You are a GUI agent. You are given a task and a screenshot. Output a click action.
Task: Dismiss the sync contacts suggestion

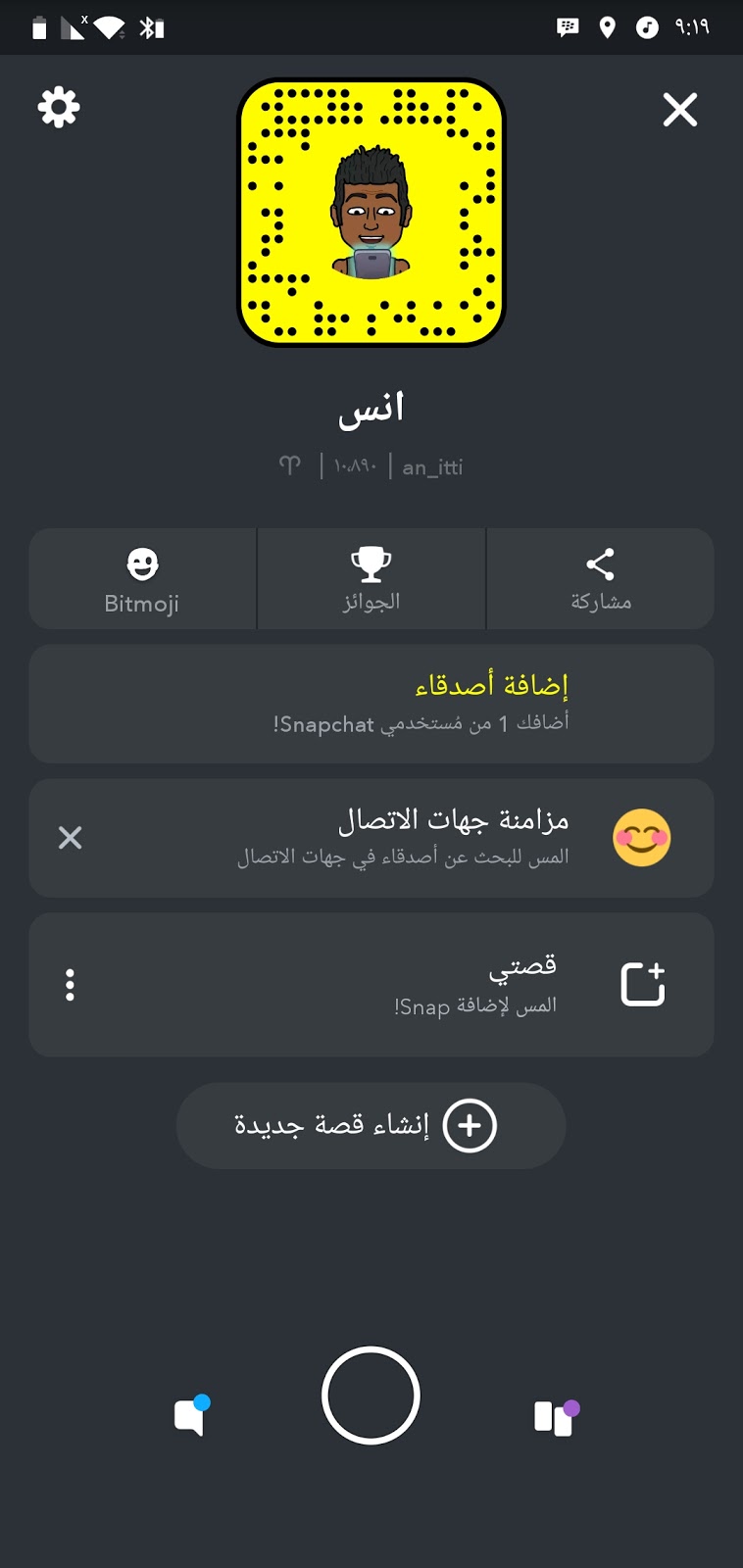click(70, 837)
